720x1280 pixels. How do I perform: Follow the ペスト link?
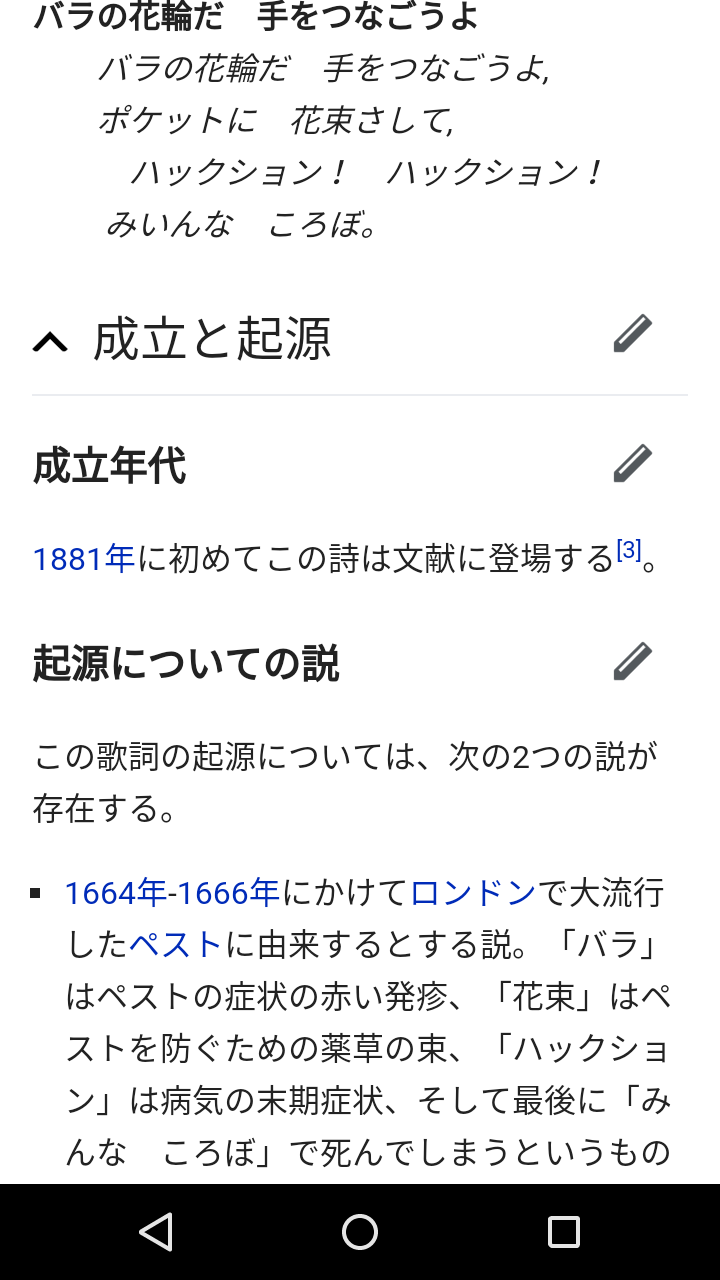175,944
